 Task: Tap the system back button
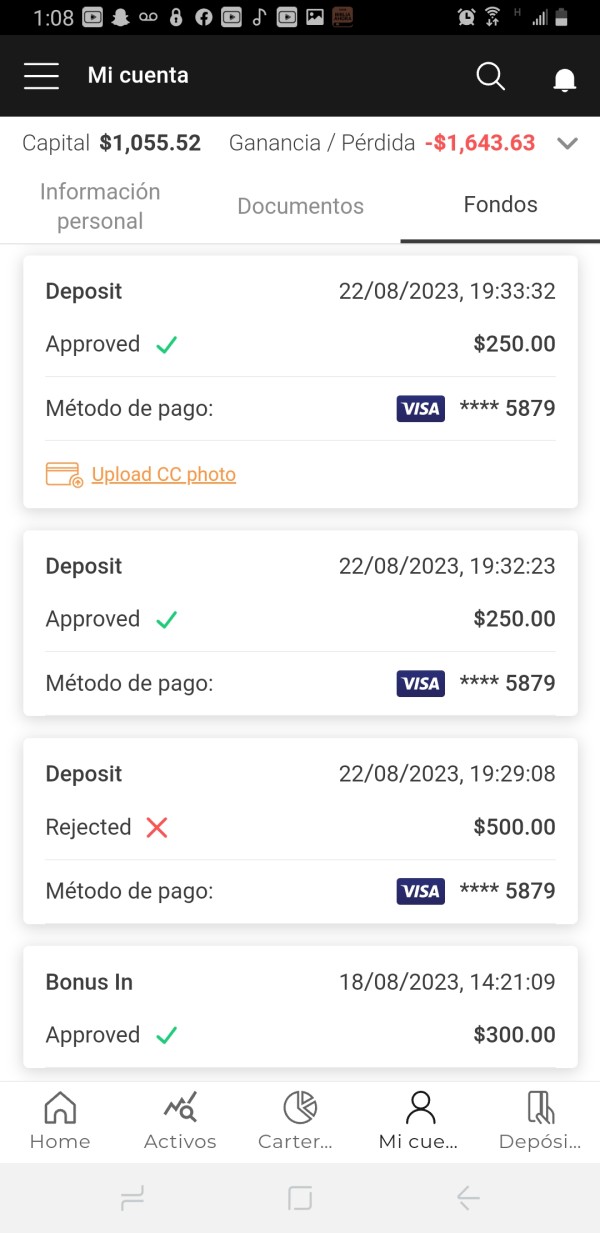468,1198
